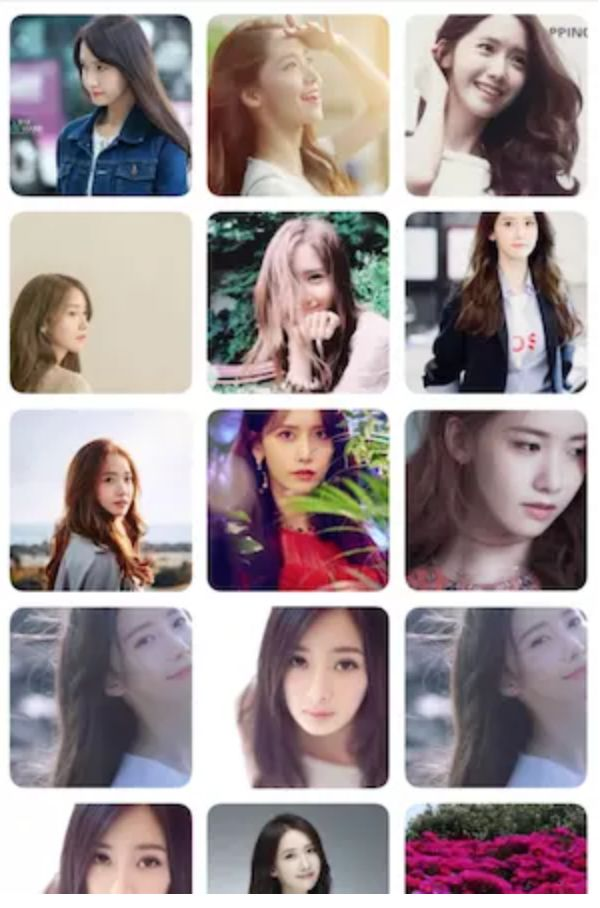This screenshot has height=908, width=600.
Task: View the photo of woman in red behind leaves
Action: [x=298, y=500]
